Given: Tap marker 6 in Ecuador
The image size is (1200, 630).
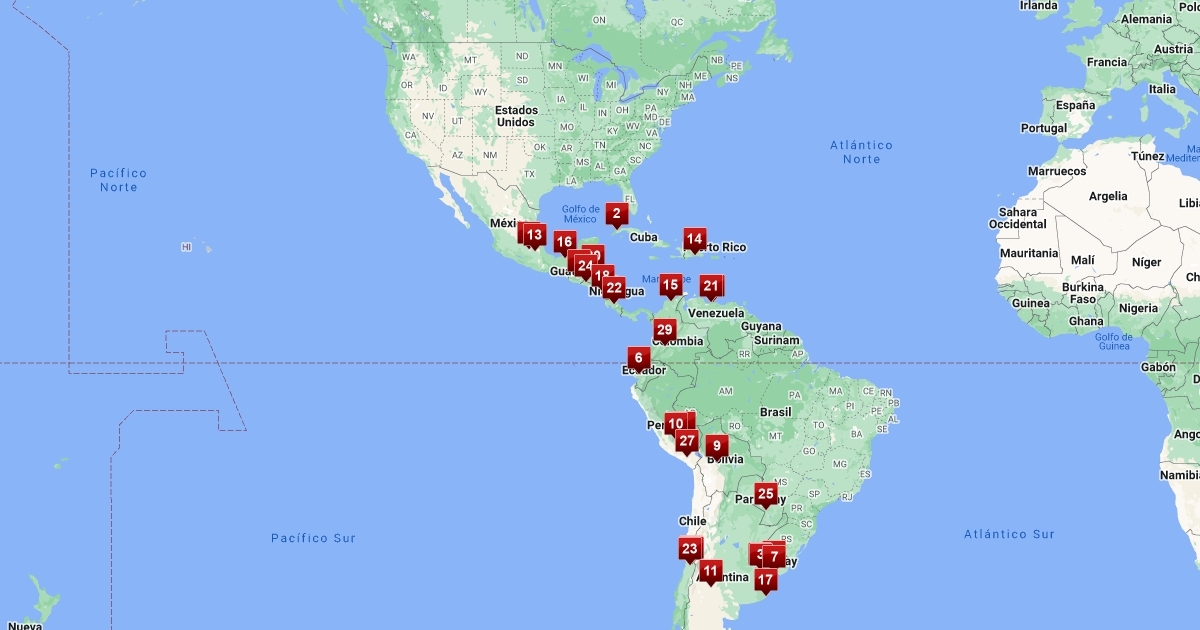Looking at the screenshot, I should [x=638, y=358].
